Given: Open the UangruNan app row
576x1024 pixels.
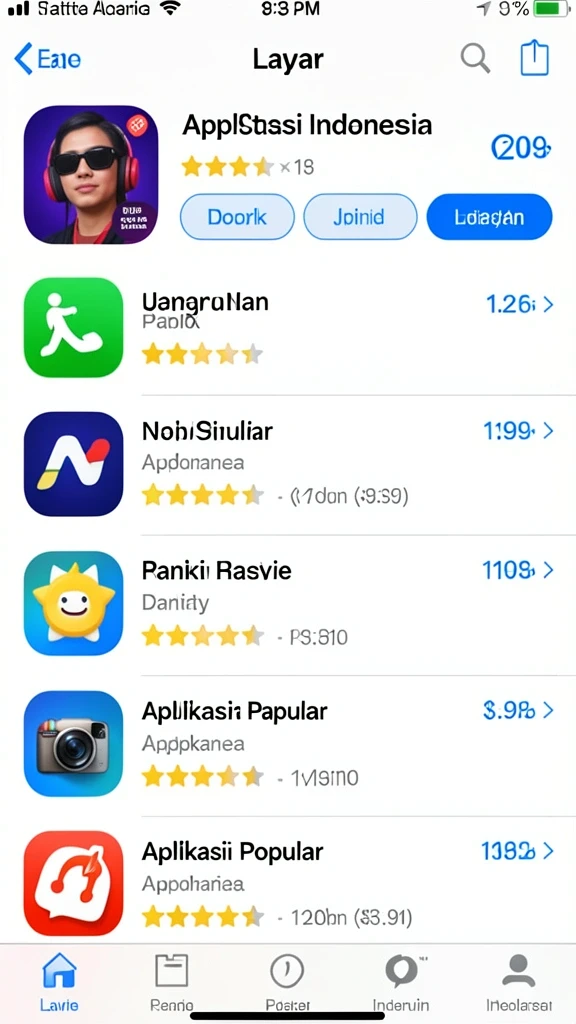Looking at the screenshot, I should [x=288, y=328].
